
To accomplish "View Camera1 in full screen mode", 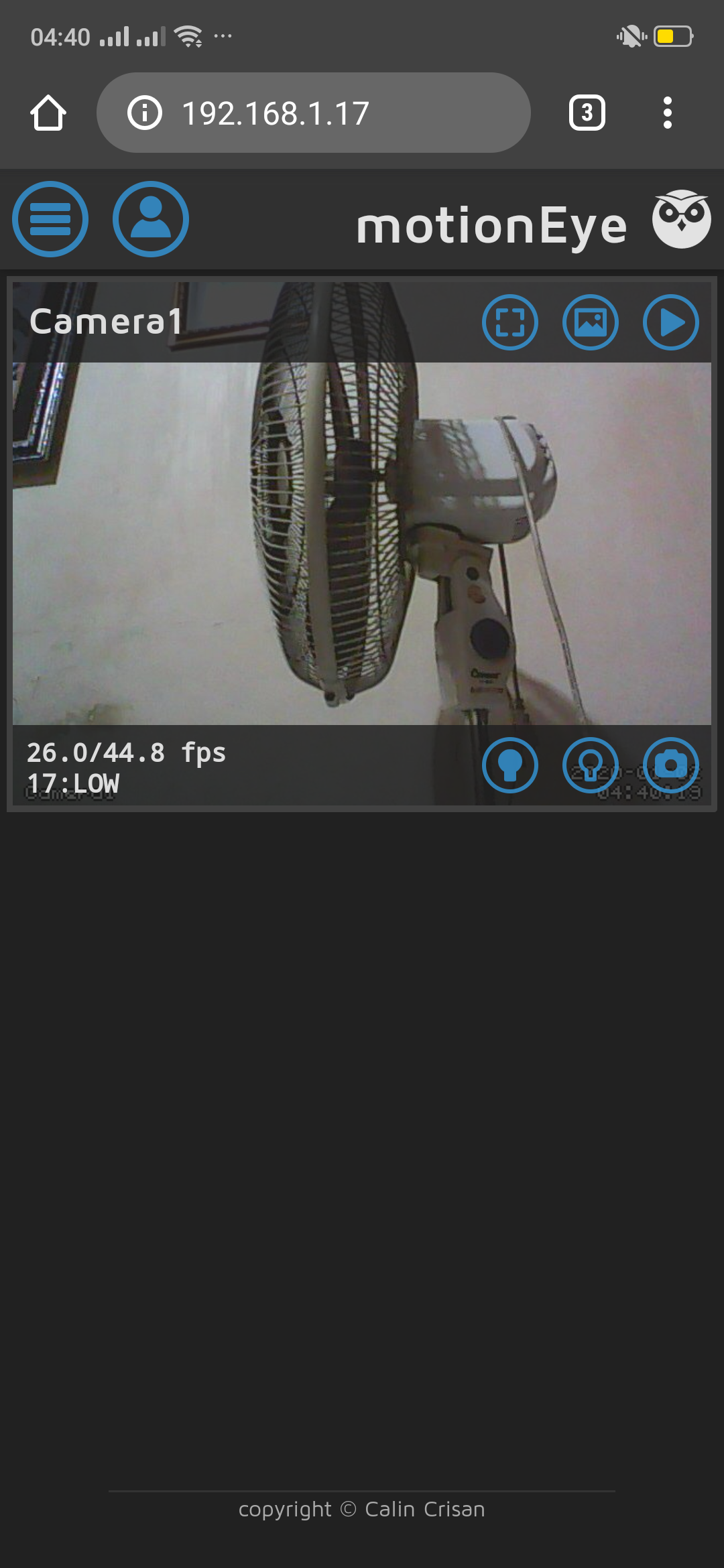I will [510, 322].
